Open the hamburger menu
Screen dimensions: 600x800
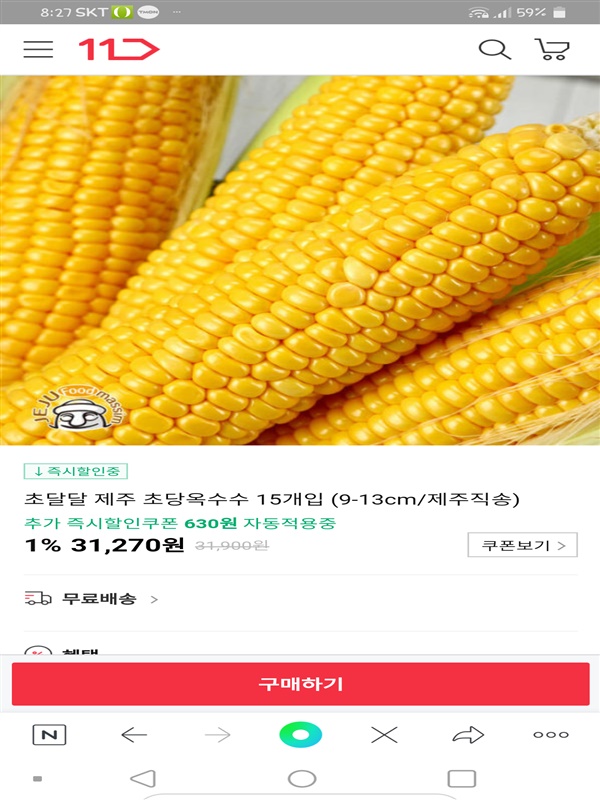pos(38,49)
